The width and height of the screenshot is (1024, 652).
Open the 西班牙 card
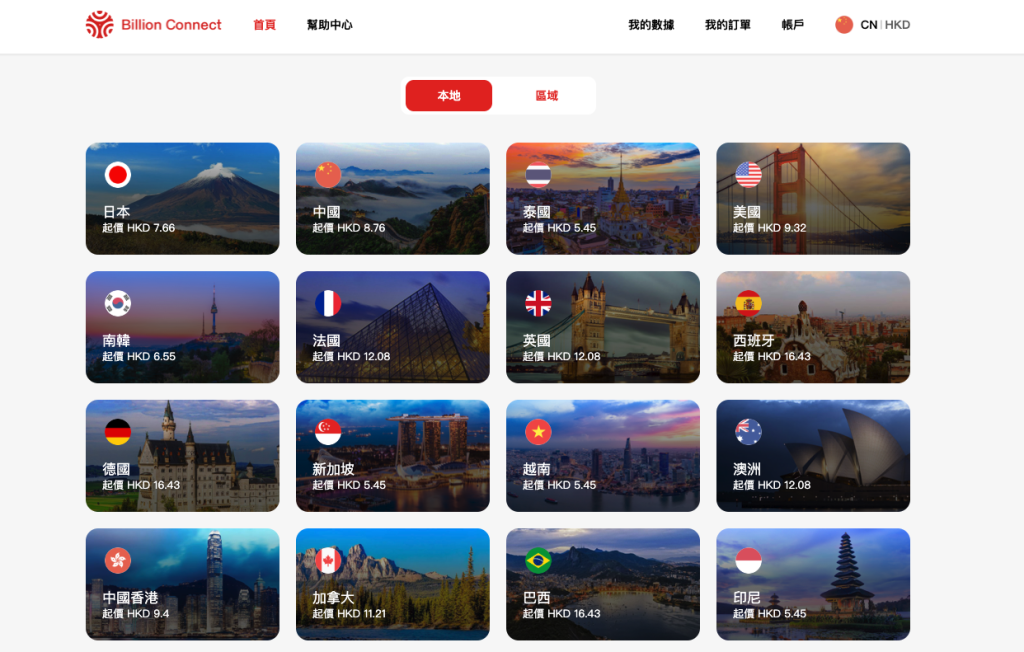(x=812, y=327)
